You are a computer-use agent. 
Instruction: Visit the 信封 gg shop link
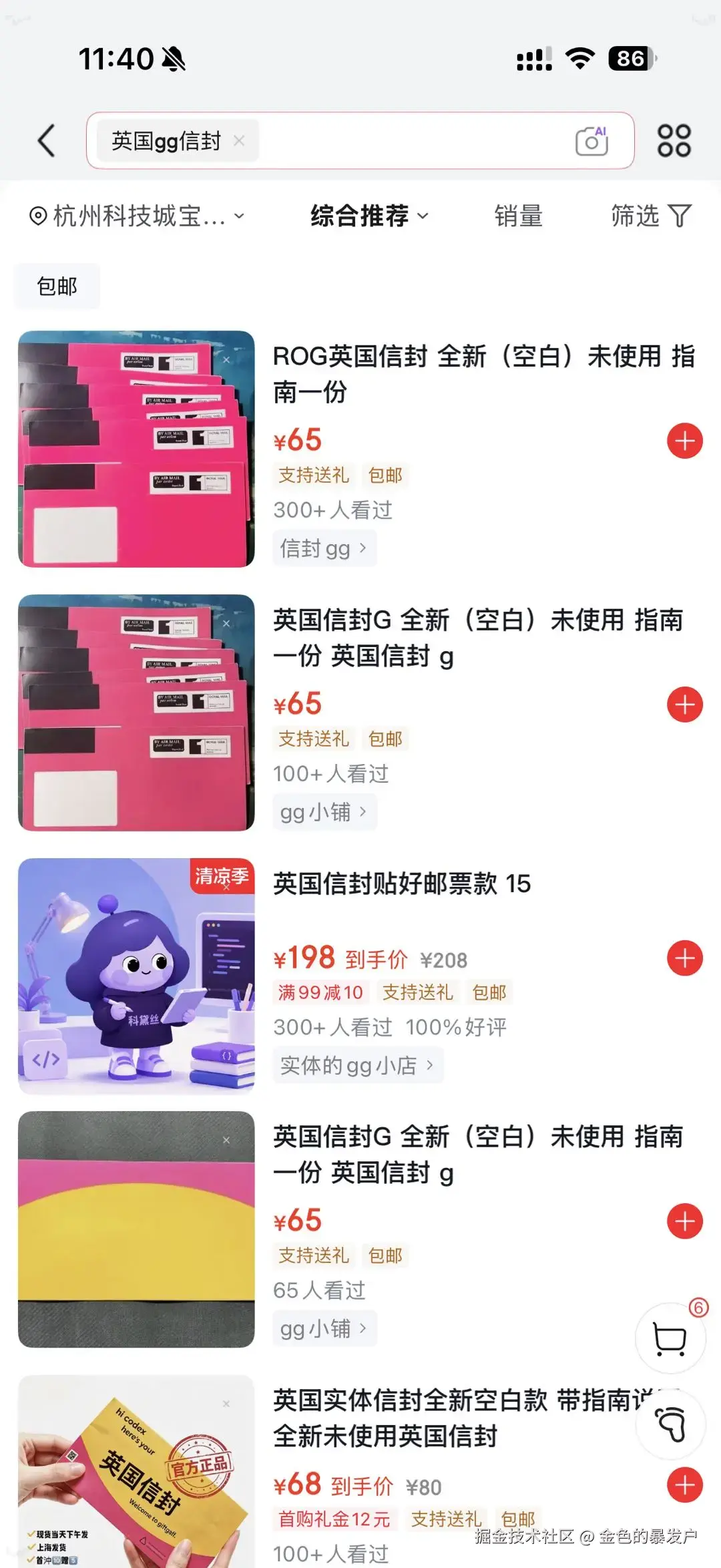[x=324, y=548]
